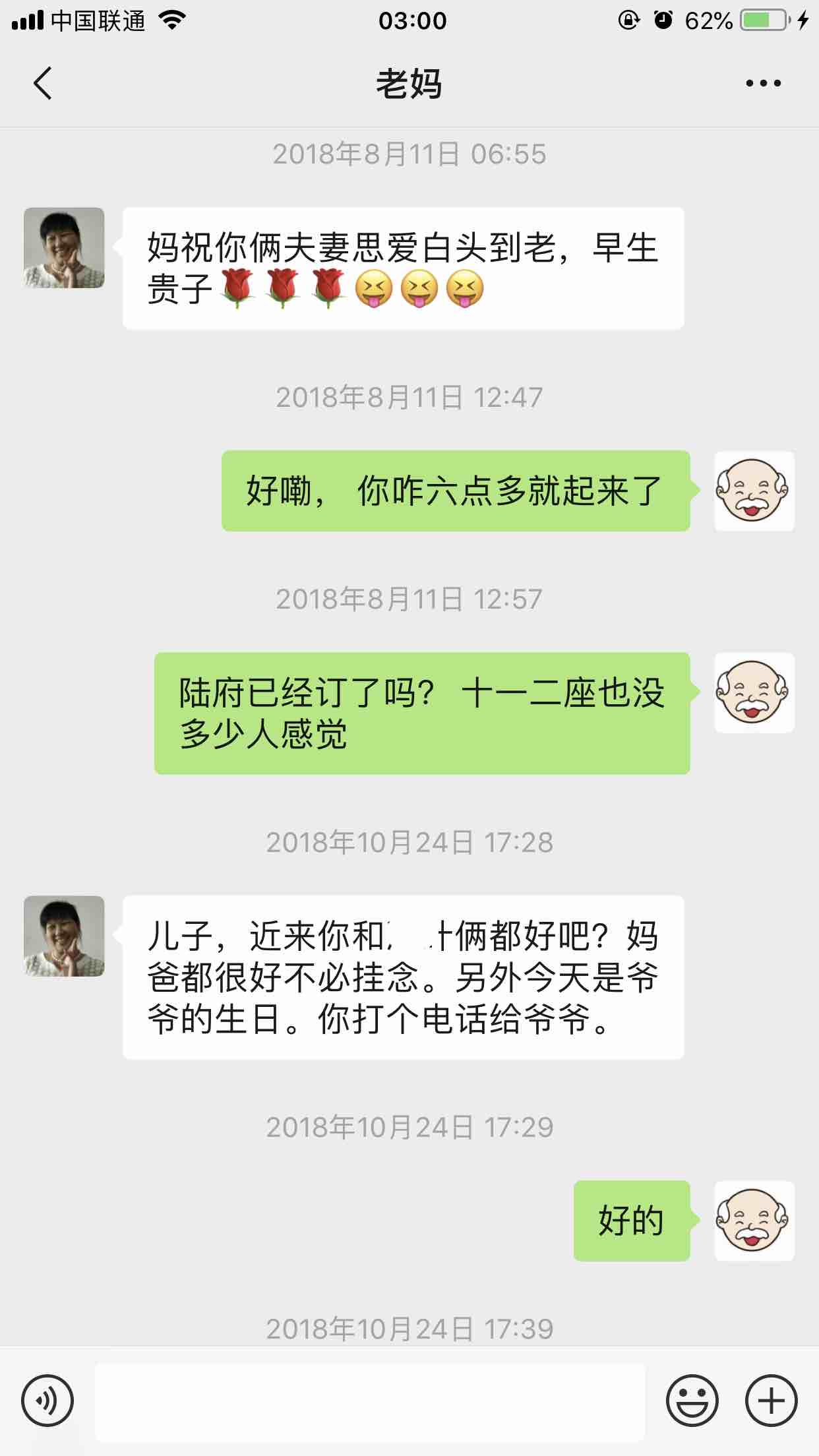
Task: Open my avatar beside the 好的 message
Action: coord(754,1221)
